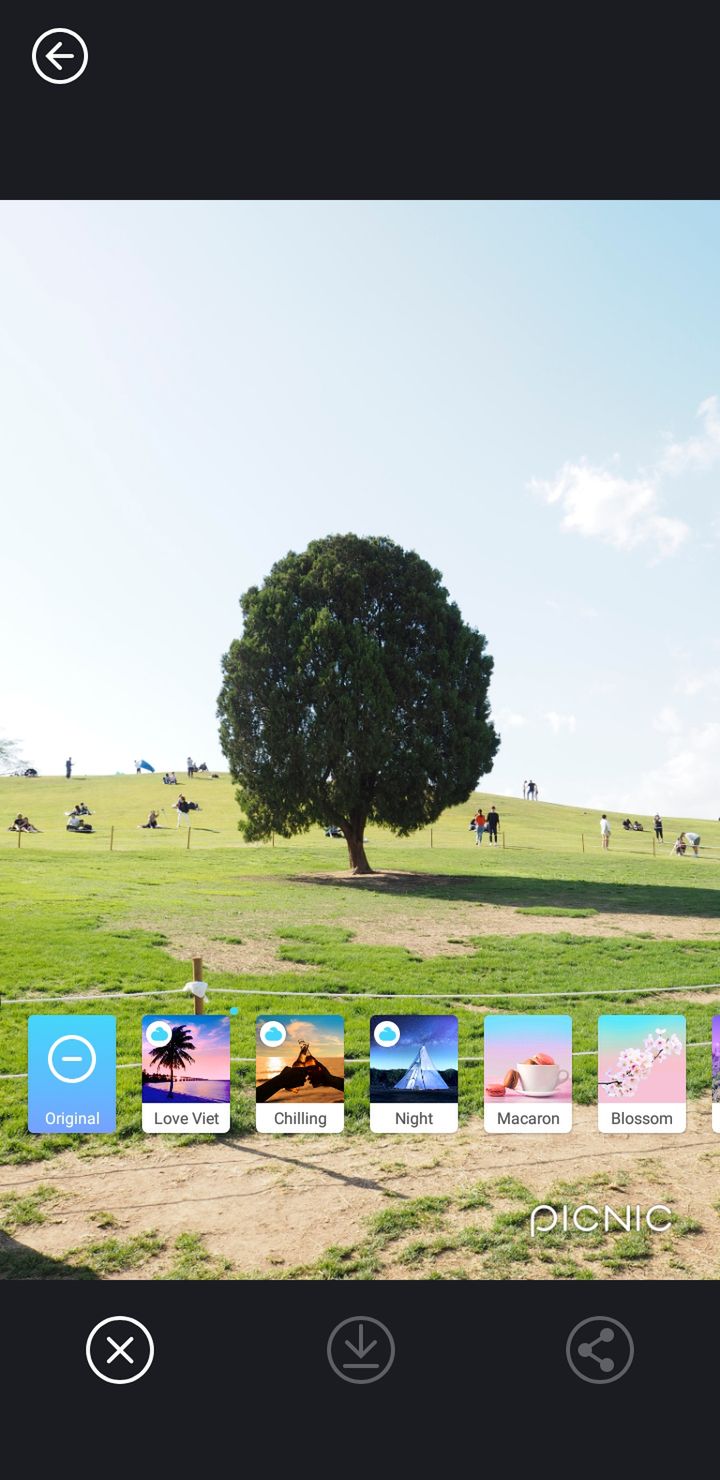
Task: Go back with the top arrow
Action: point(60,56)
